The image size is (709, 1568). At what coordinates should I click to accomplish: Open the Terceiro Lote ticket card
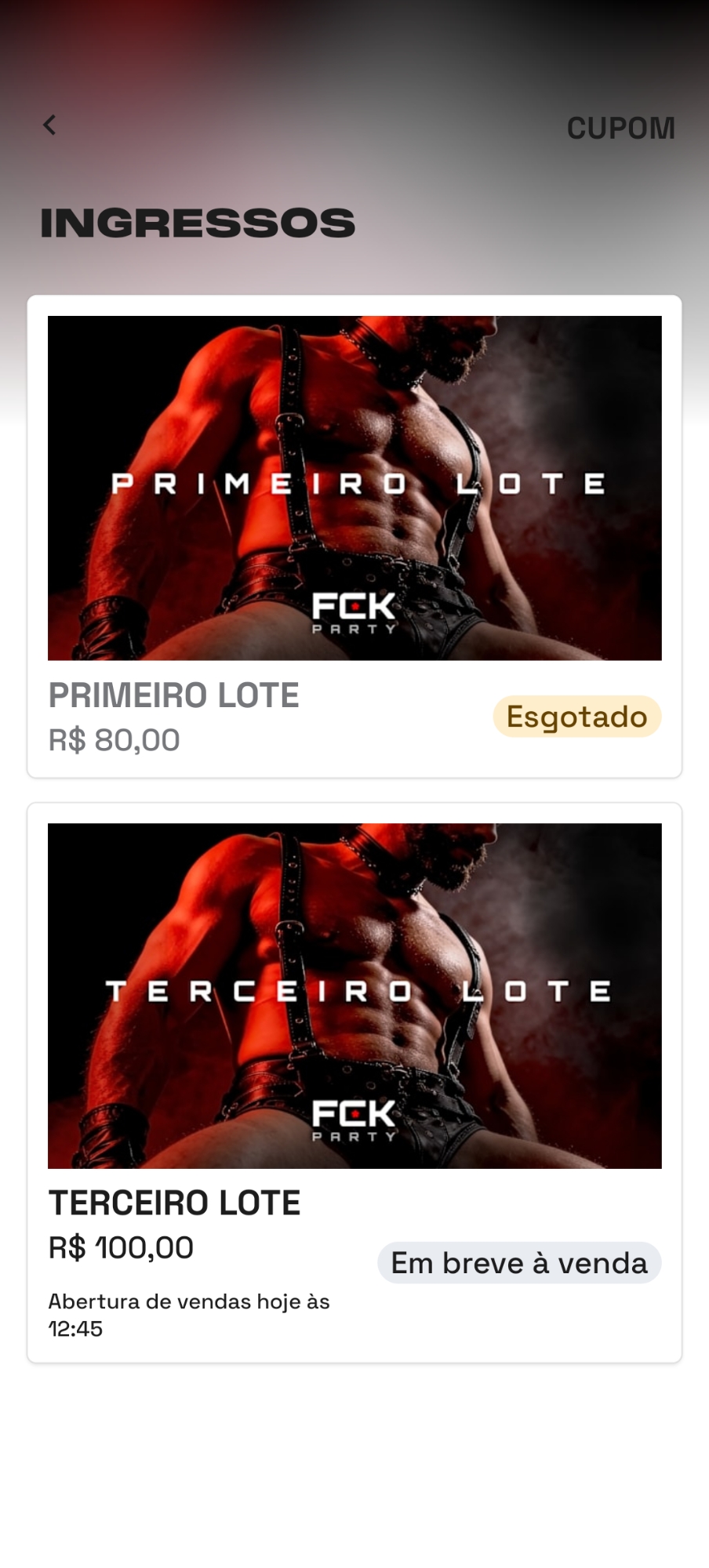coord(354,1082)
